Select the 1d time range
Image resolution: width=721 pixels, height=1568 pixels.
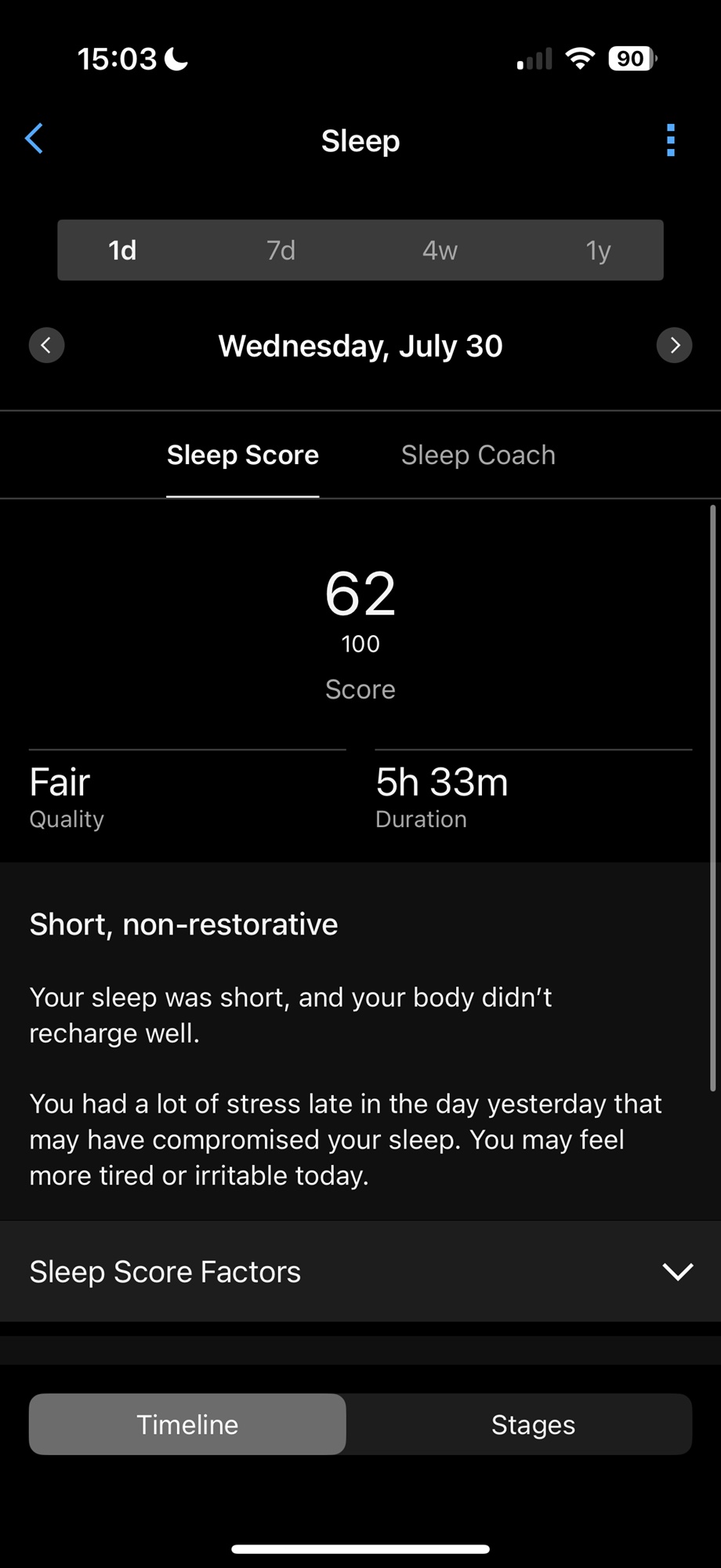click(122, 250)
